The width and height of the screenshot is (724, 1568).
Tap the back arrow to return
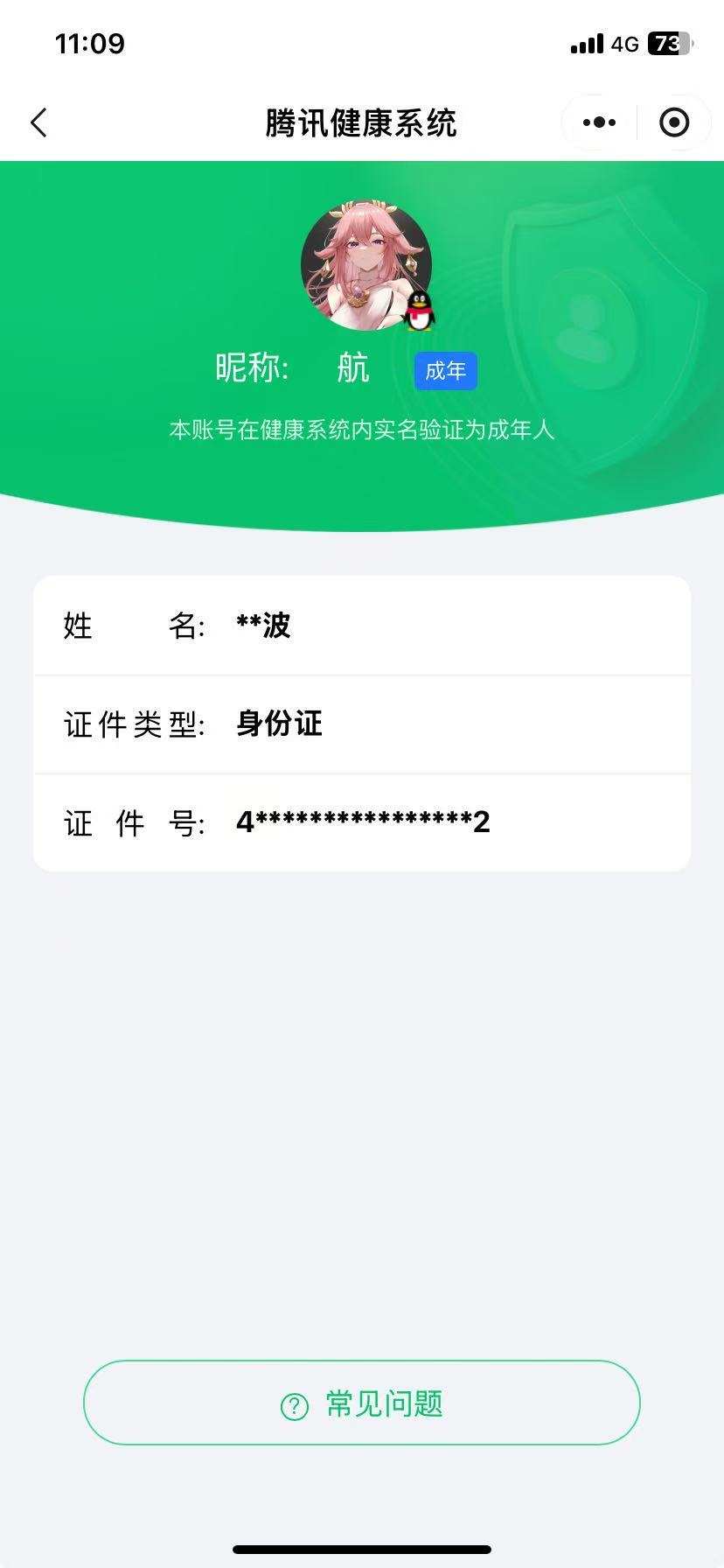[x=38, y=122]
